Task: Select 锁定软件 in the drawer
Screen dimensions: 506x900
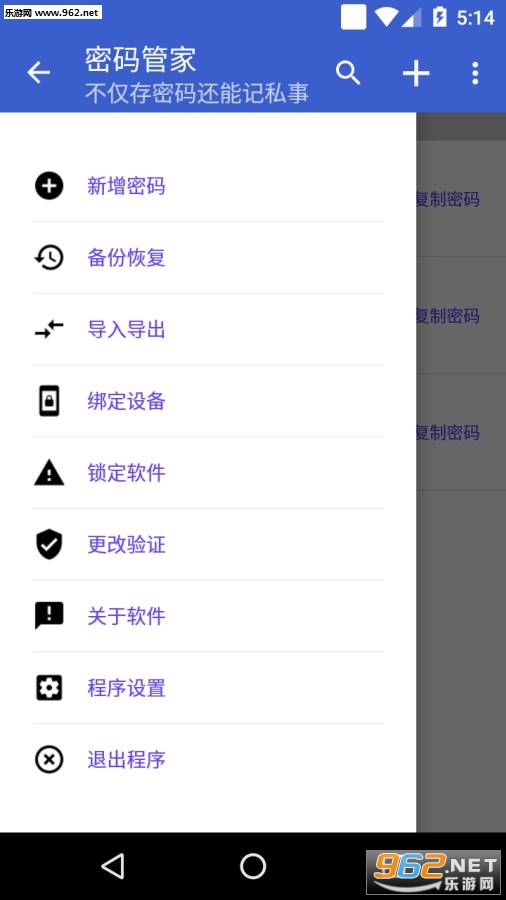Action: (208, 473)
